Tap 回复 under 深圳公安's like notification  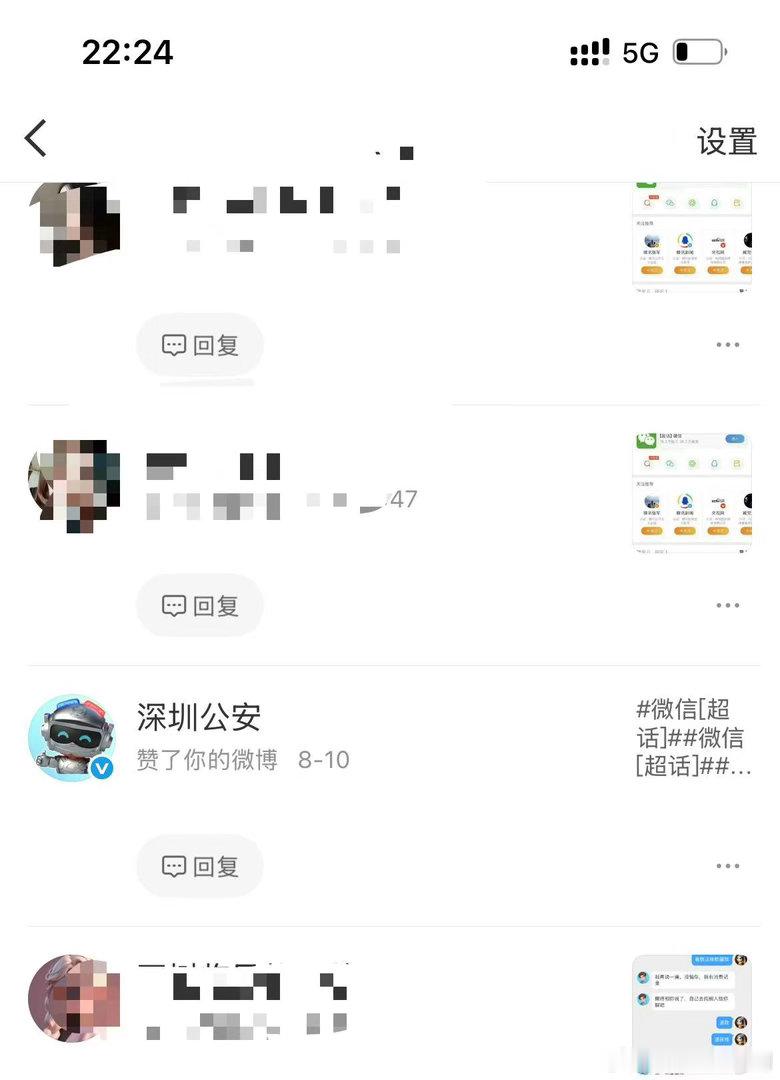[200, 866]
